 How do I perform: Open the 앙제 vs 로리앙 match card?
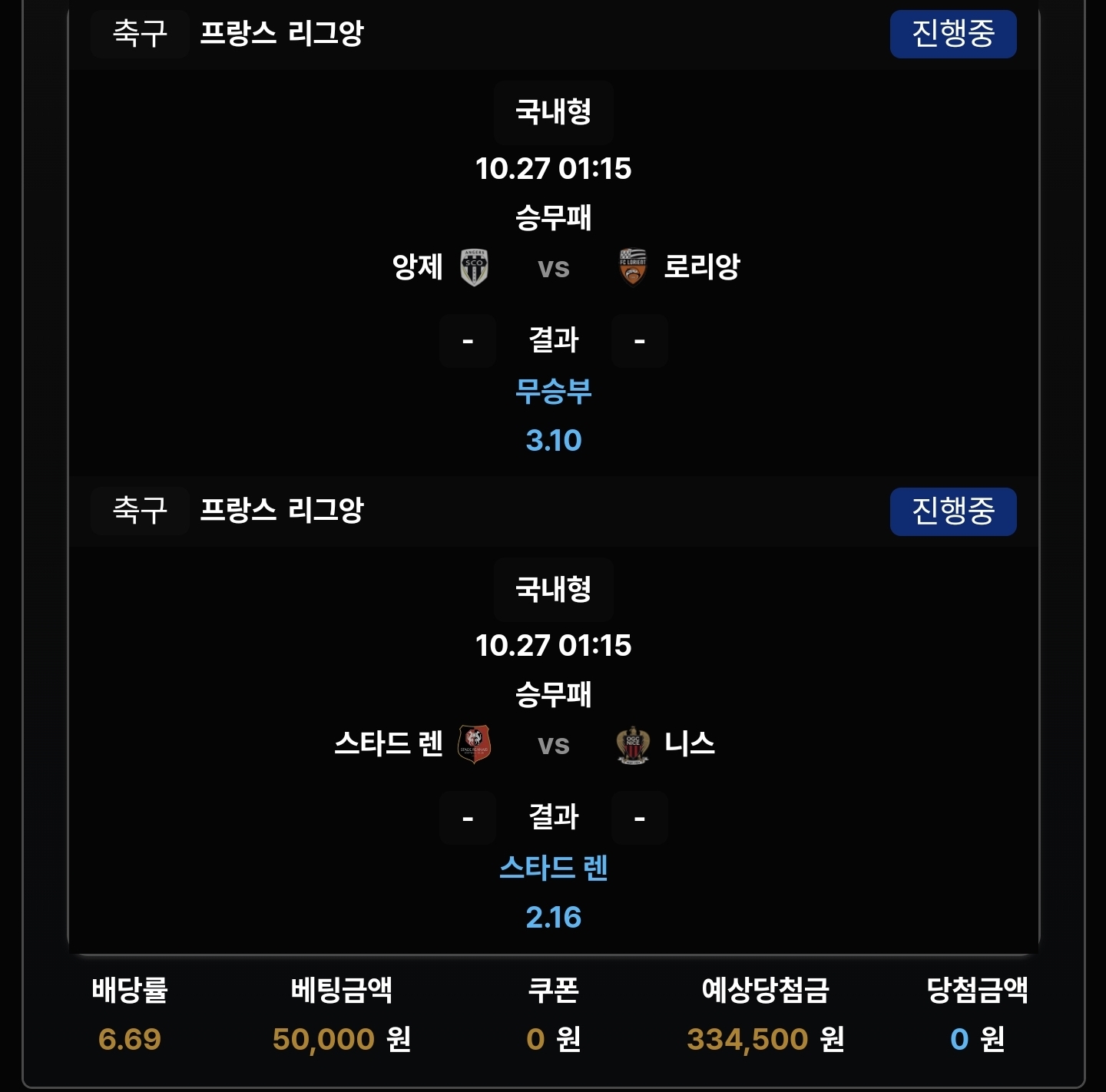click(x=553, y=267)
